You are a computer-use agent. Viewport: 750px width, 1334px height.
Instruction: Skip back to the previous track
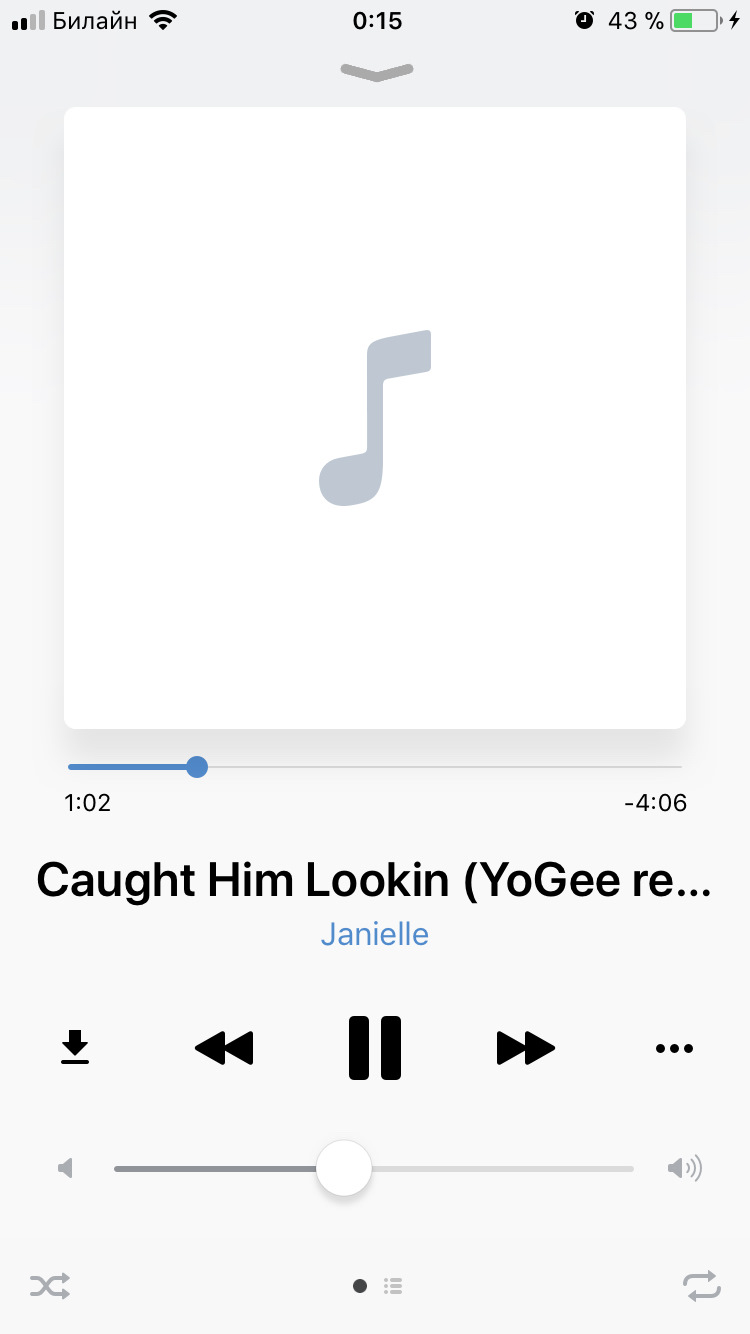point(224,1048)
